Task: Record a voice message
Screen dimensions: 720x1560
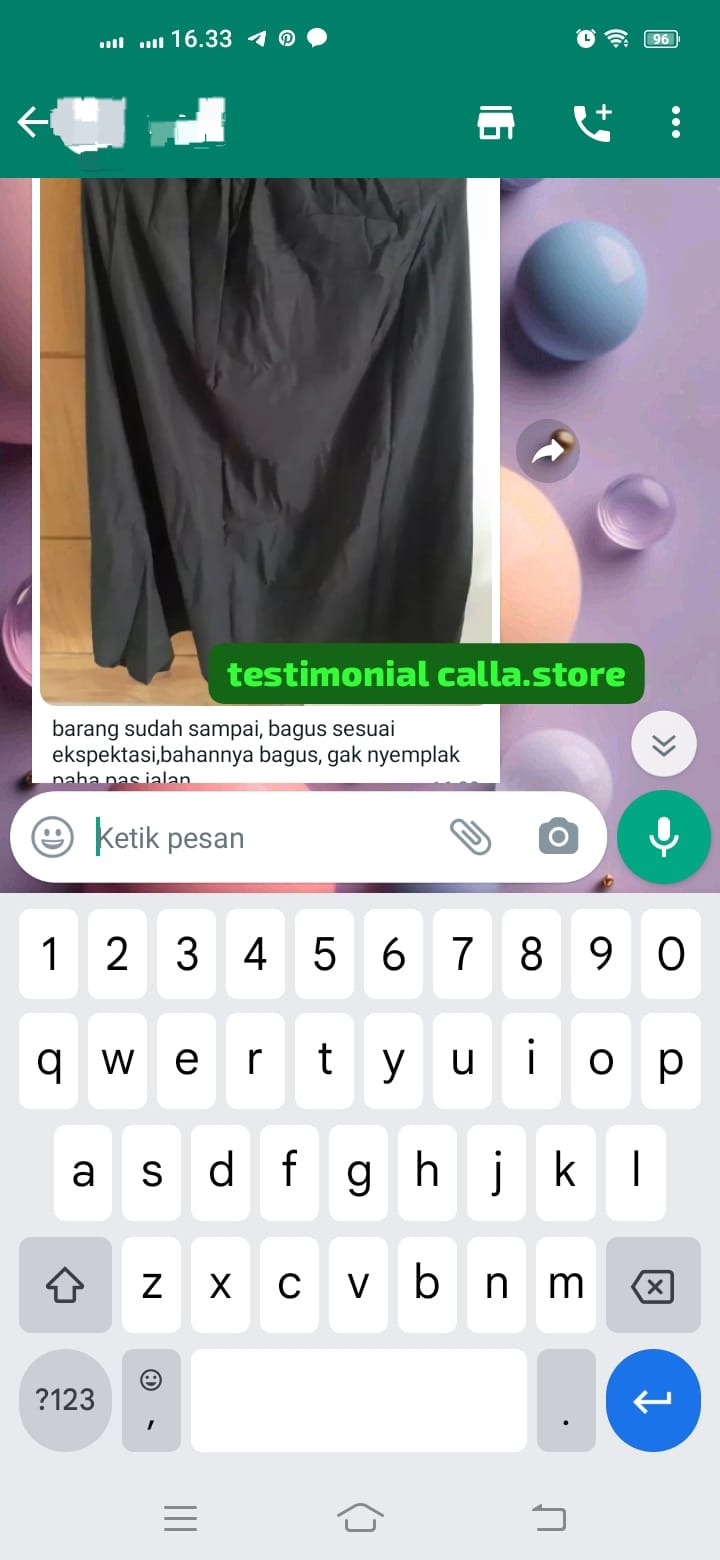Action: click(664, 838)
